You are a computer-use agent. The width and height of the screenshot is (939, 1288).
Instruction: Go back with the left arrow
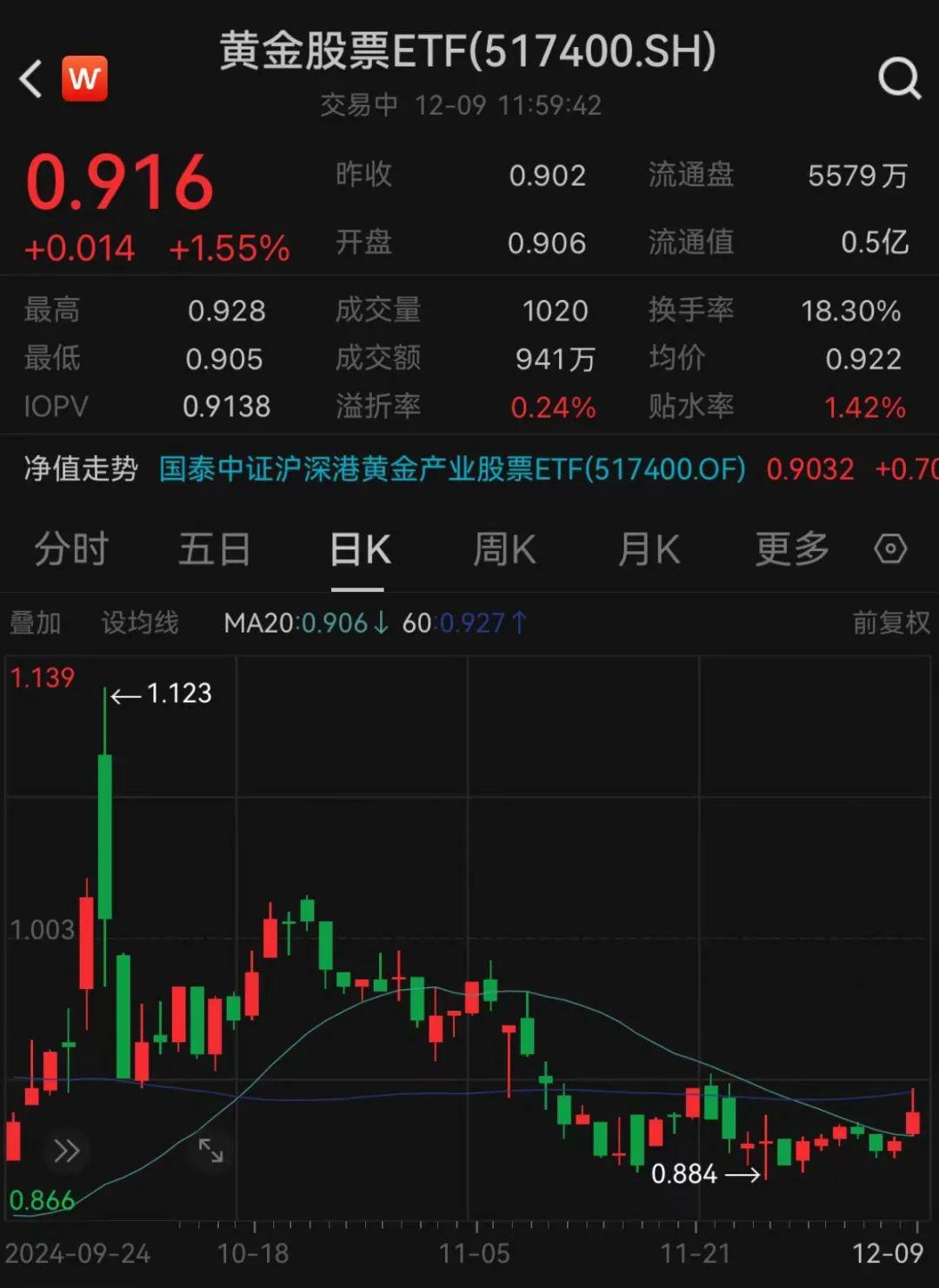point(31,79)
